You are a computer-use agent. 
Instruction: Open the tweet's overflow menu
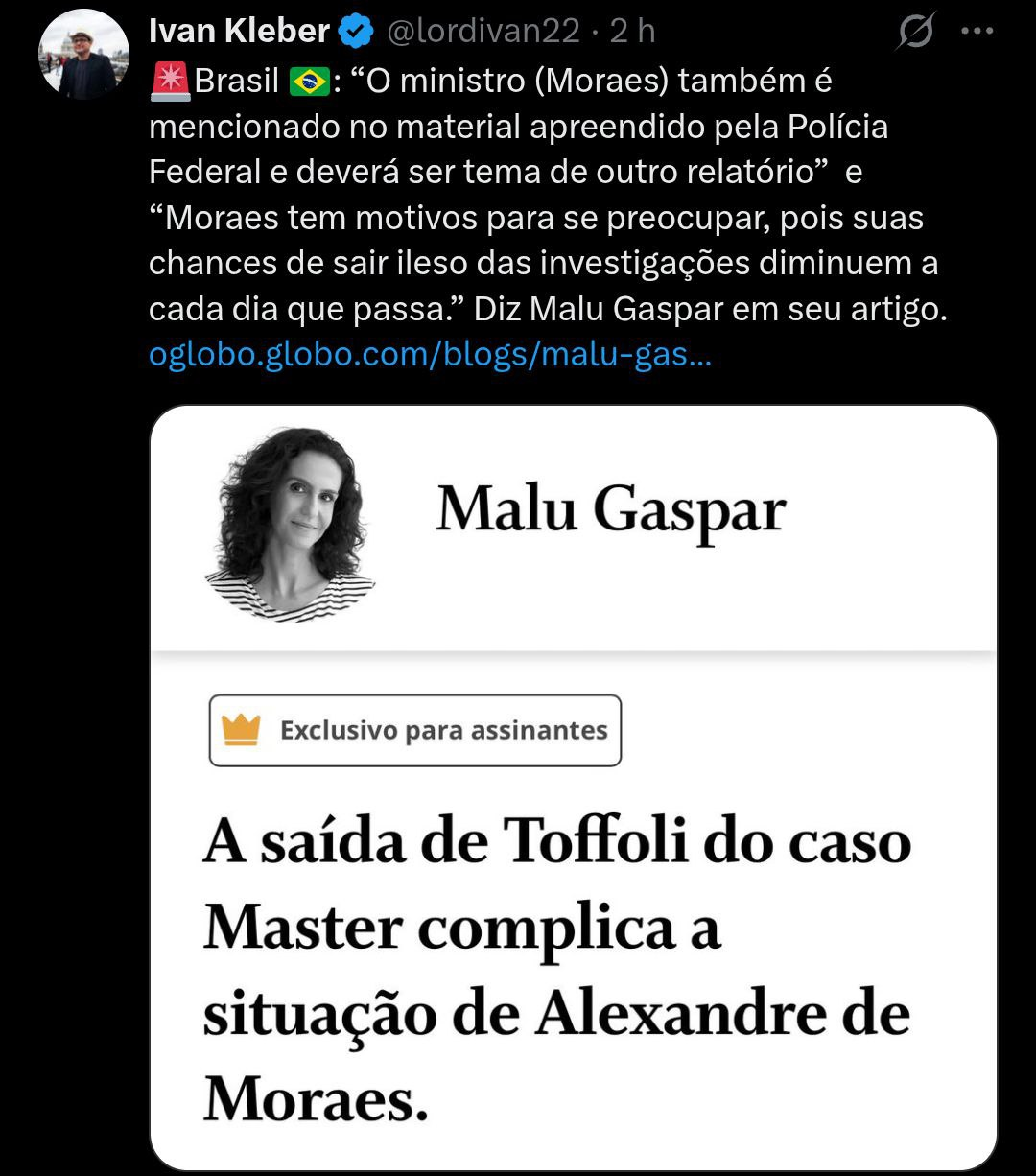977,31
